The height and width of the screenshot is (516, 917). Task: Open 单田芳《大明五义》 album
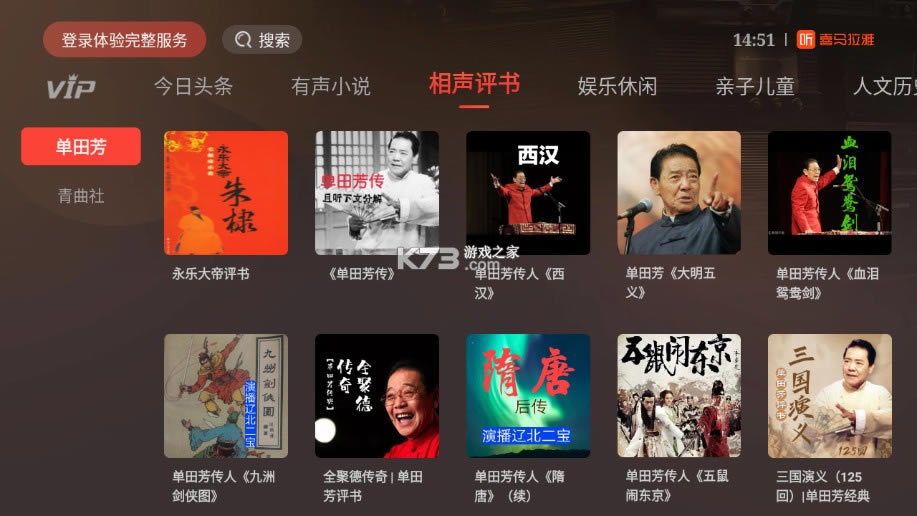(x=679, y=193)
